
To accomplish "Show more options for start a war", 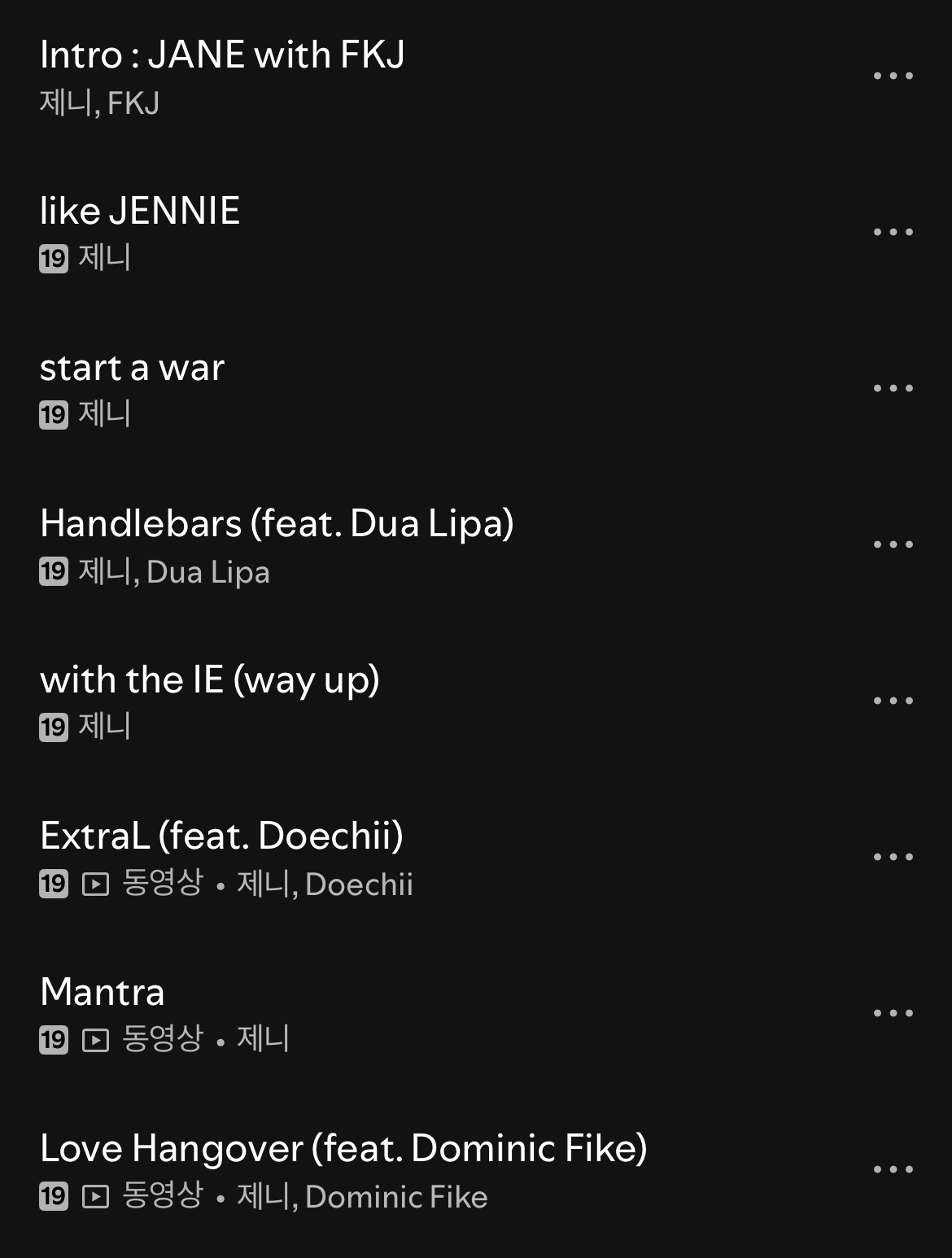I will point(893,389).
